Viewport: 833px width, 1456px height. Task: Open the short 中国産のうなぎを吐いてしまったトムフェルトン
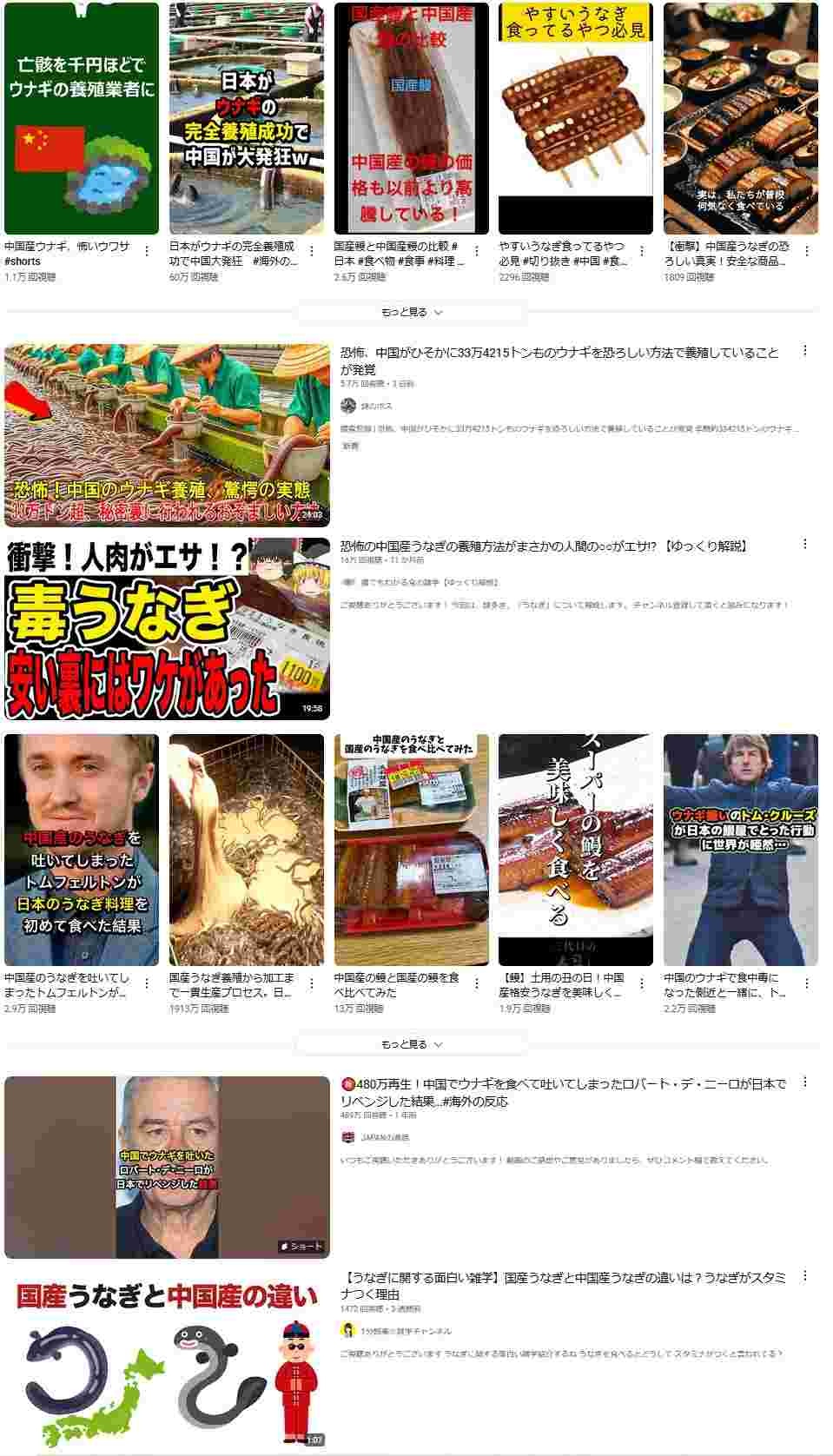point(82,850)
